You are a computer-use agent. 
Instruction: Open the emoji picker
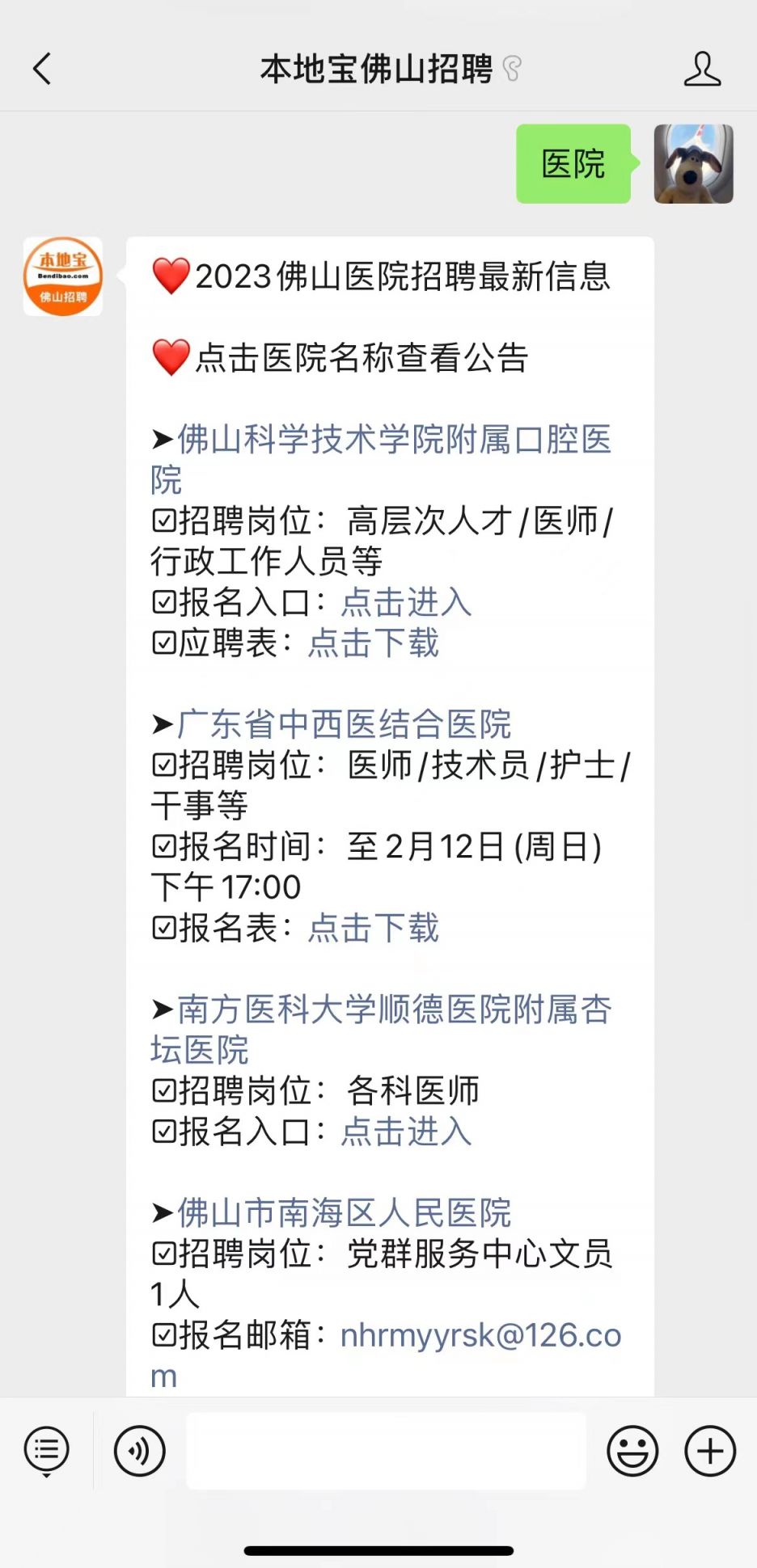pos(632,1451)
